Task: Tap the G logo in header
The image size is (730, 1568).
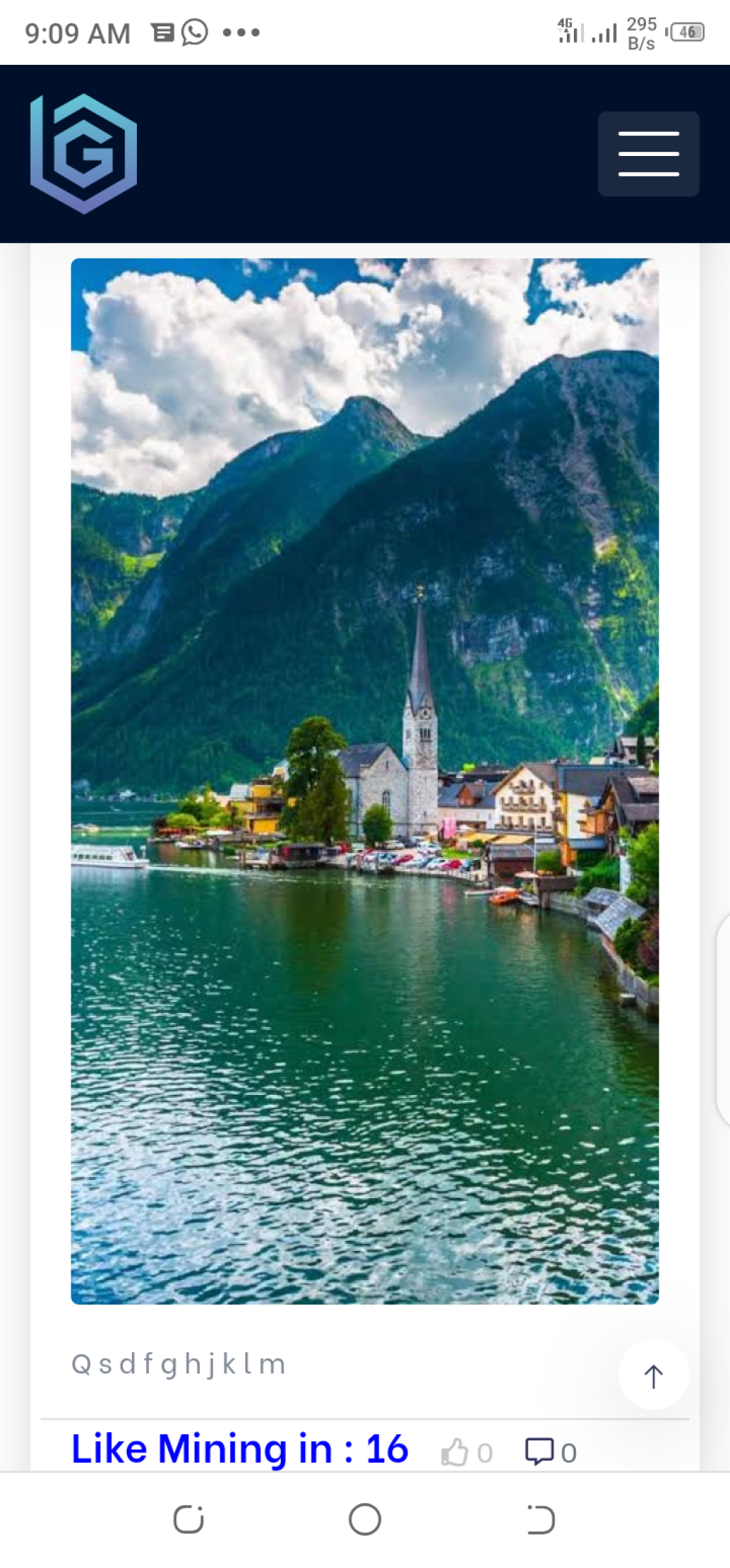Action: (83, 153)
